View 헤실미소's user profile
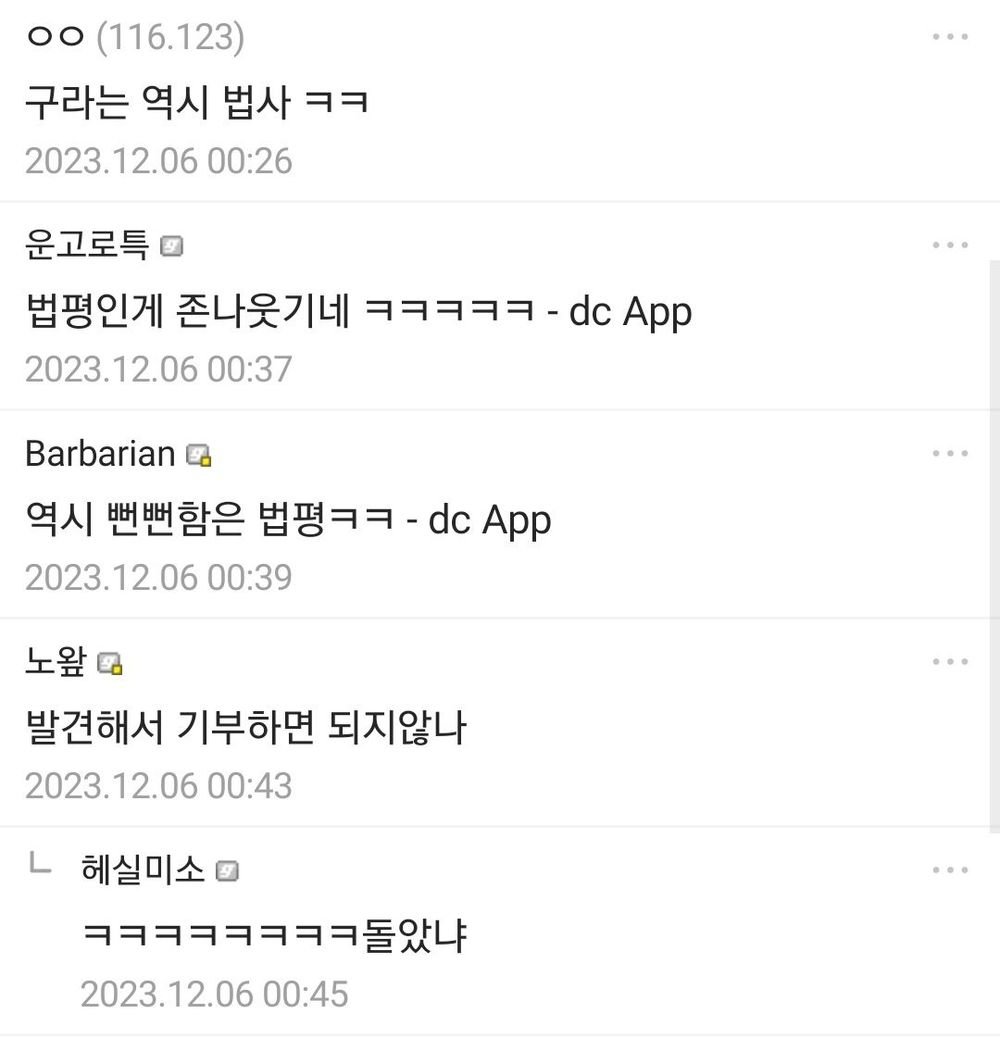1000x1039 pixels. (143, 870)
